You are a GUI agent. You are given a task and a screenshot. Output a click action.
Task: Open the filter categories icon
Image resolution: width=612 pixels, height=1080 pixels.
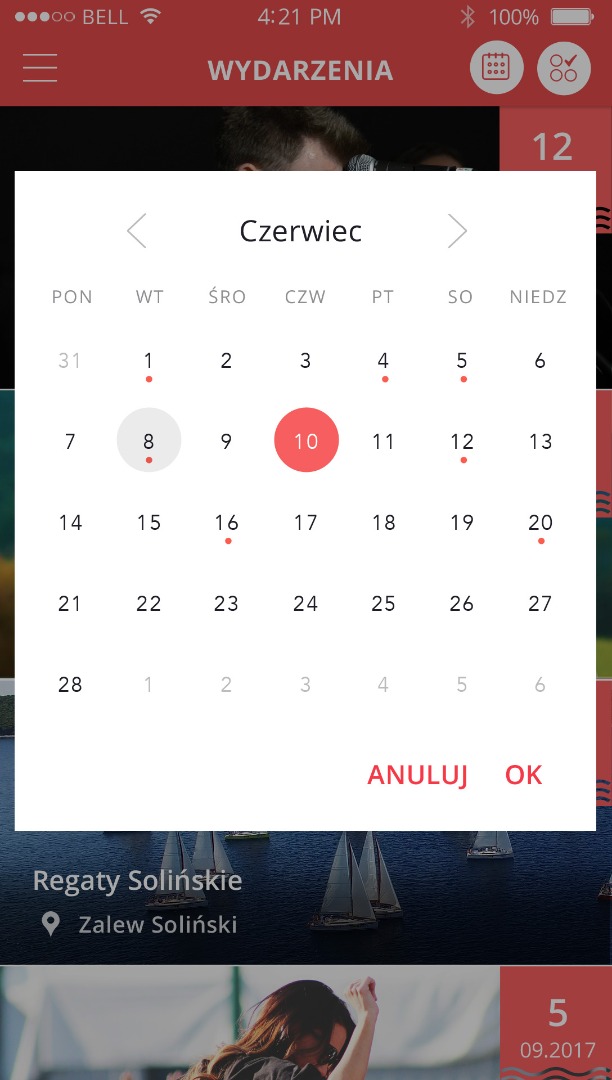(x=564, y=68)
